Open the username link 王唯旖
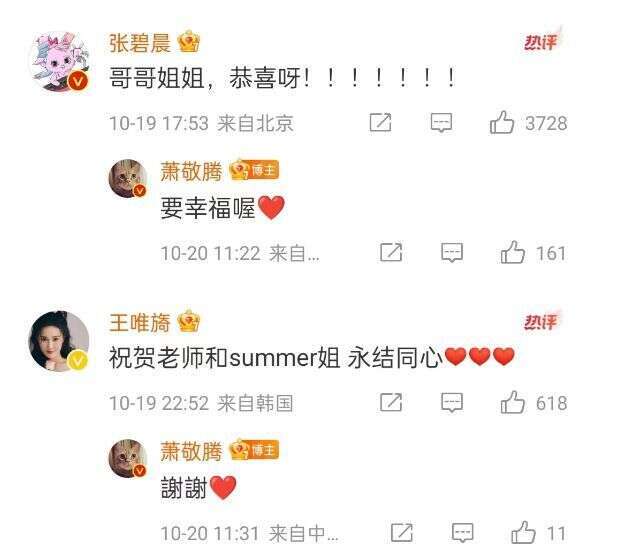The height and width of the screenshot is (547, 622). [140, 322]
